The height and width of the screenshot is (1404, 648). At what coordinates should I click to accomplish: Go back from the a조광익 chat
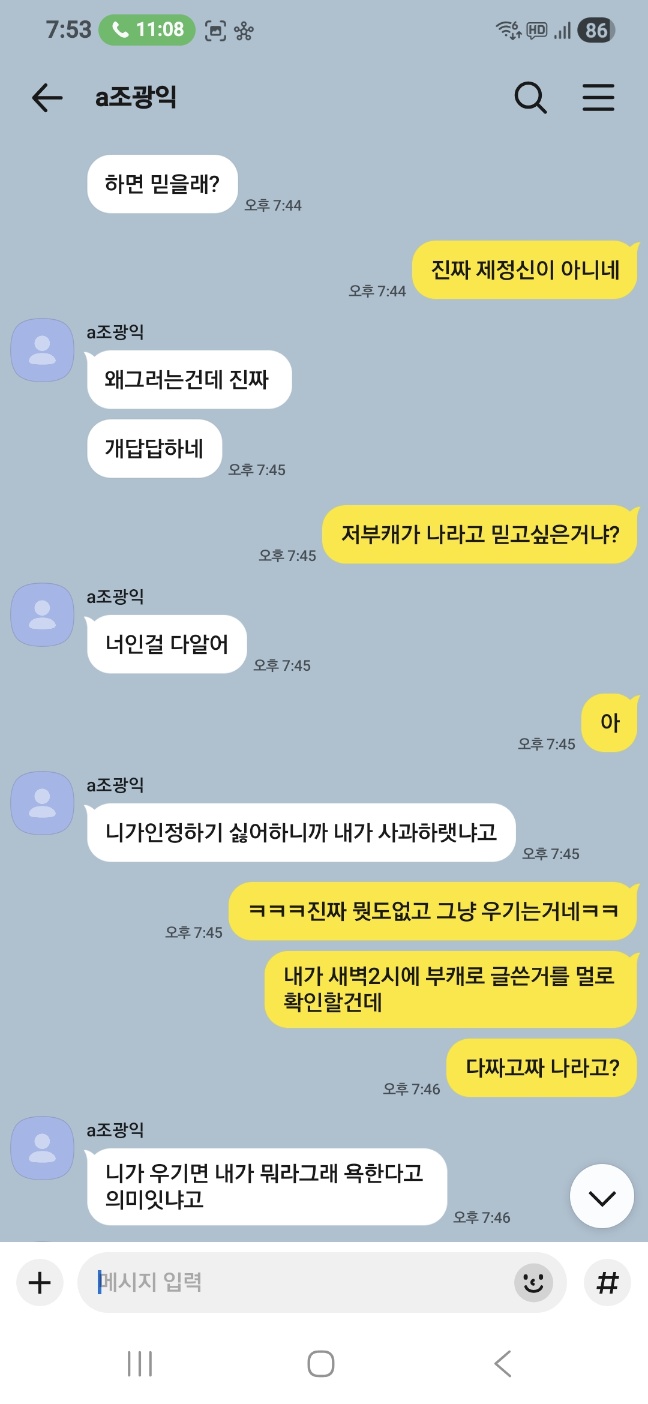(47, 97)
